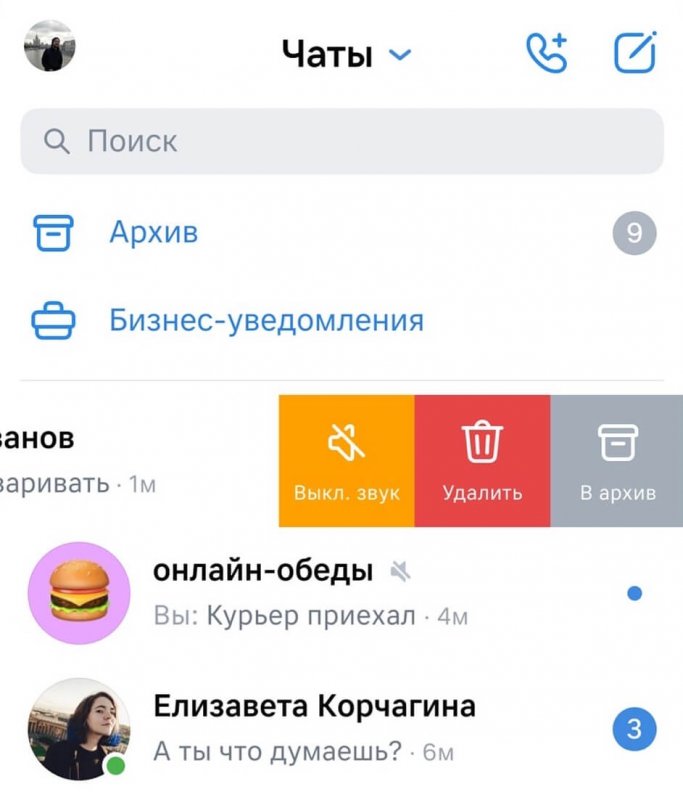Mute chat with Выкл. звук
Screen dimensions: 683x800
click(x=346, y=461)
